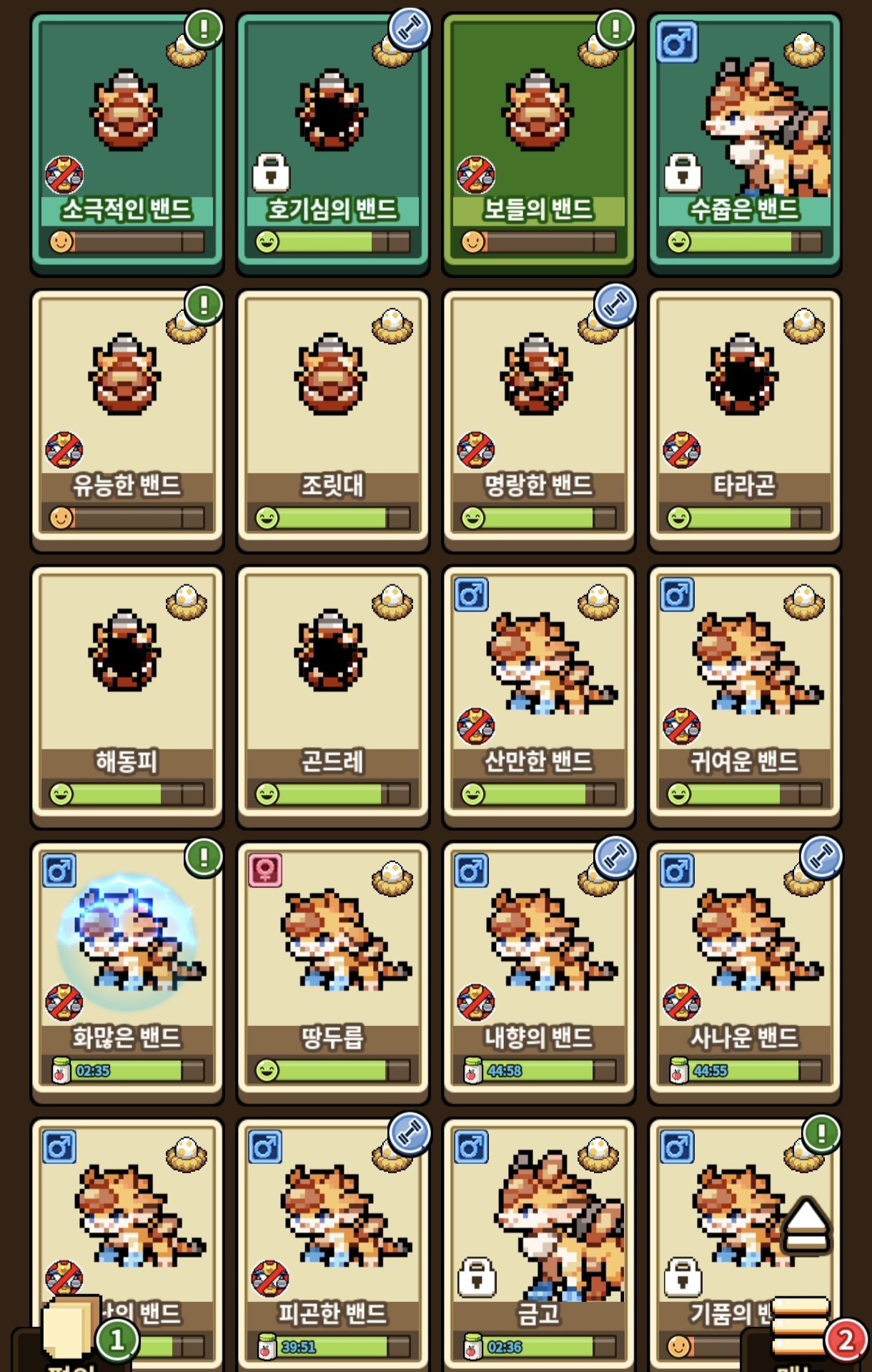Tap the female 땅두릅 card

(x=333, y=973)
